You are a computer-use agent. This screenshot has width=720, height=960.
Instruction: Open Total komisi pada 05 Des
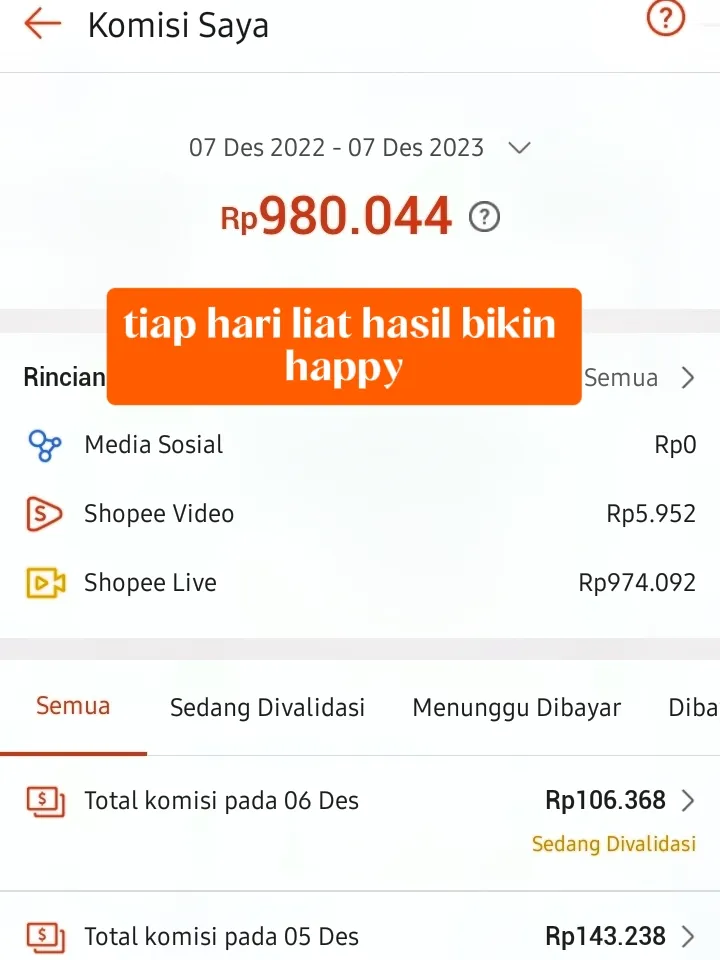point(360,937)
